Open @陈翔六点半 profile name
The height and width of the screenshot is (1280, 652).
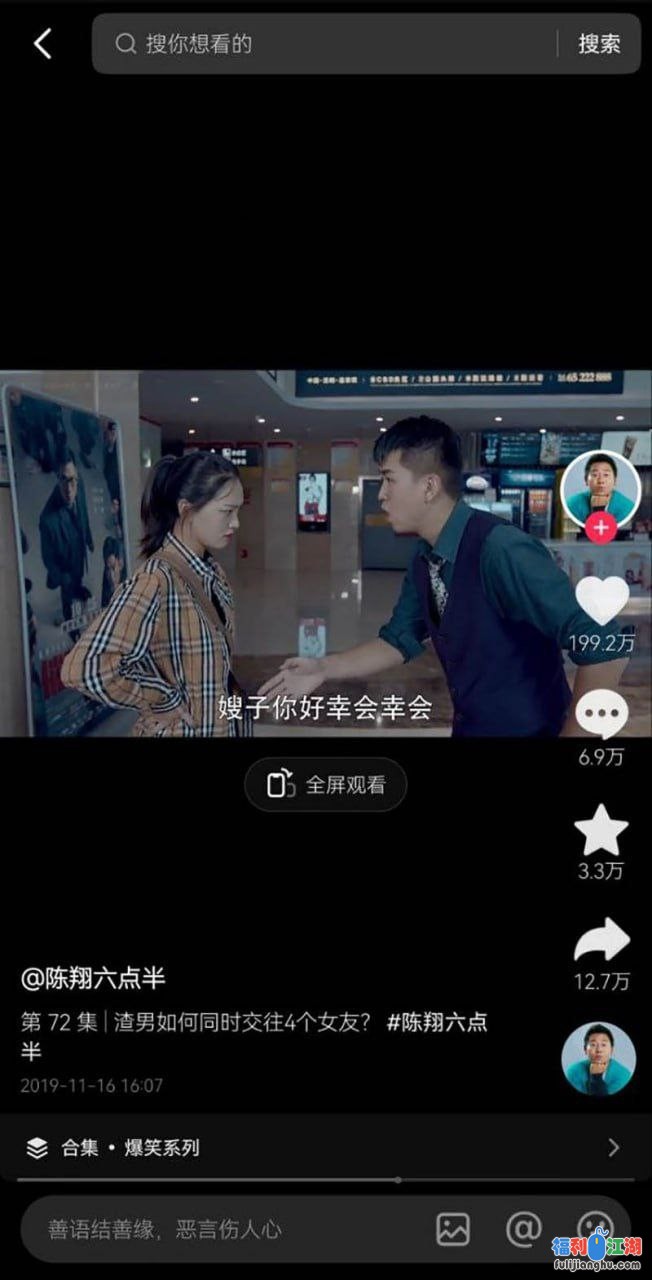pyautogui.click(x=93, y=979)
